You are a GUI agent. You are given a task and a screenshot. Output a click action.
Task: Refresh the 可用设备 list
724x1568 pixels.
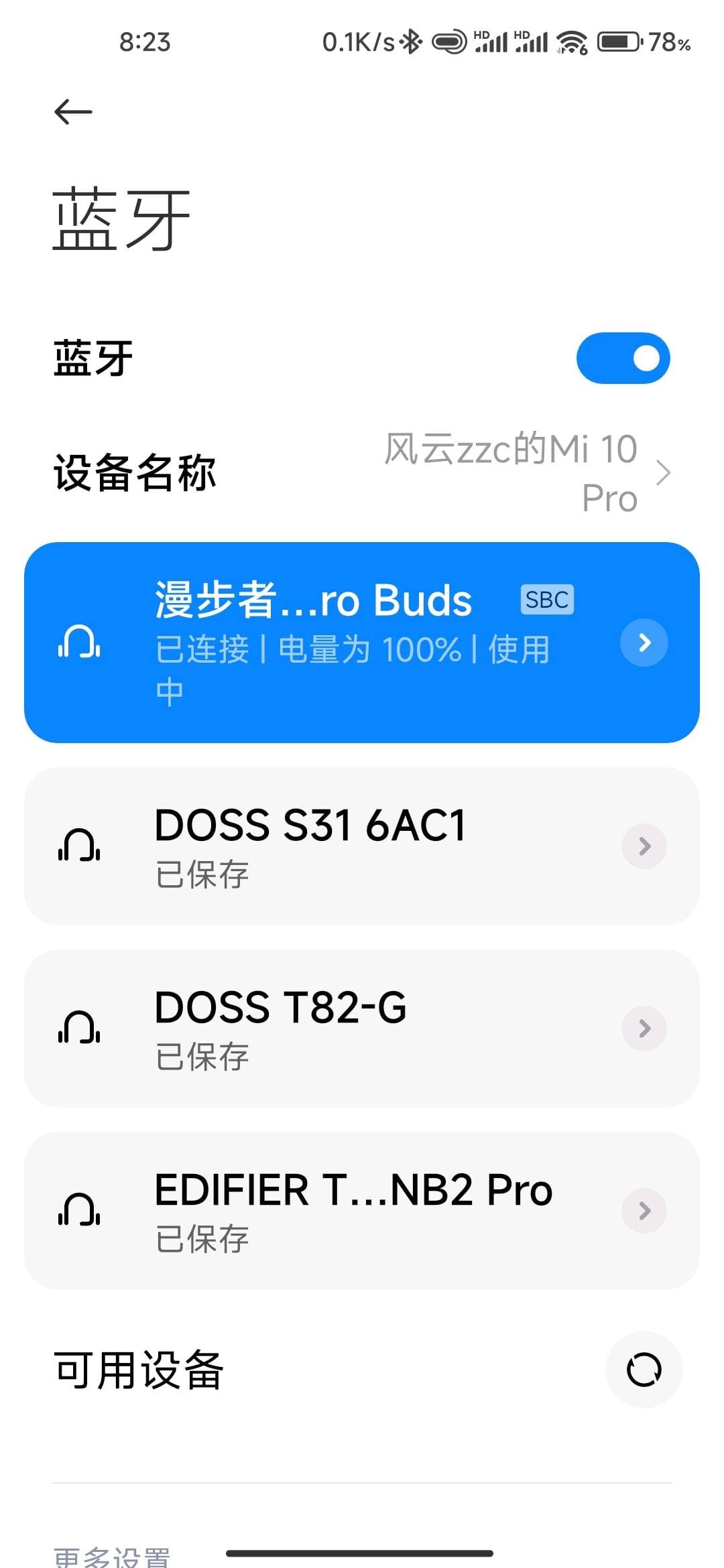[644, 1370]
